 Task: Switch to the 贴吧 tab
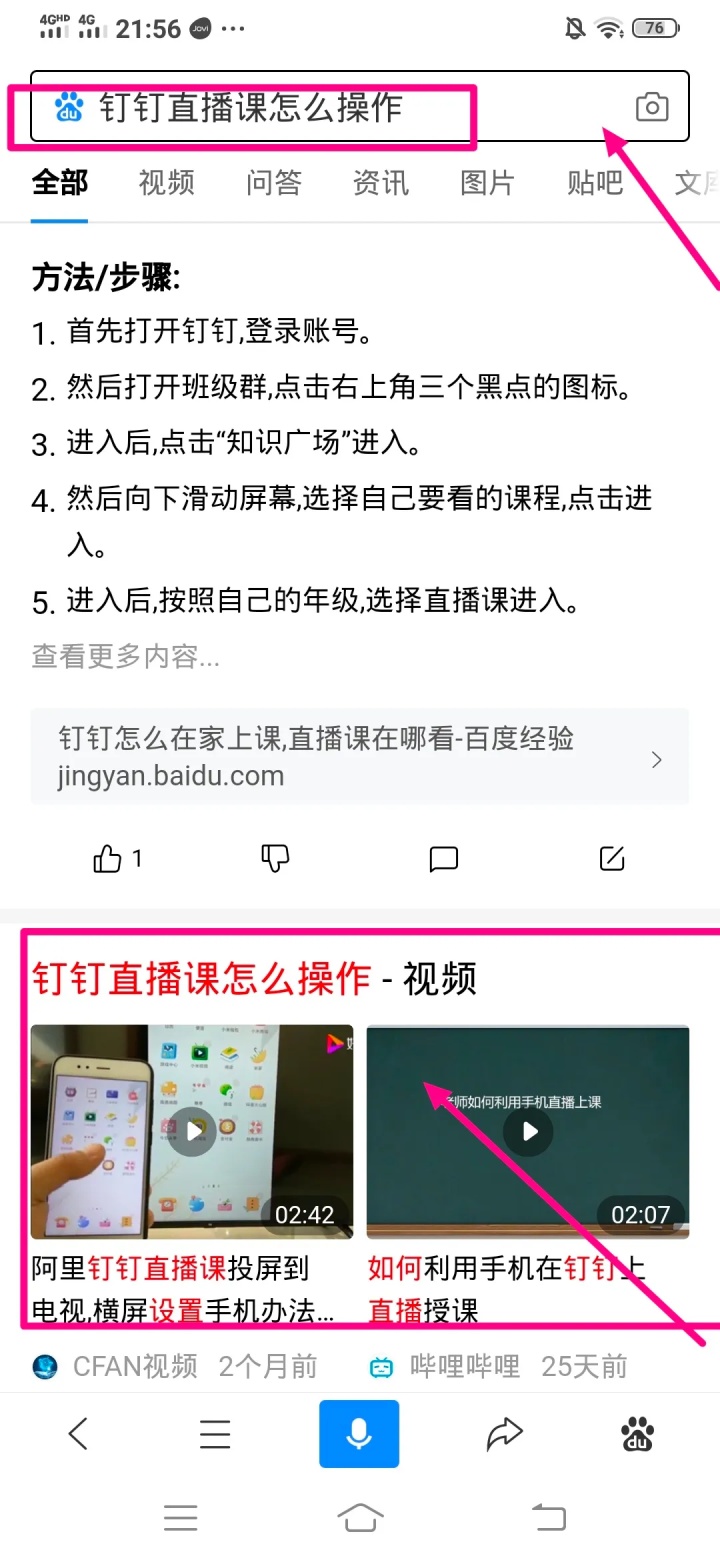[x=594, y=182]
